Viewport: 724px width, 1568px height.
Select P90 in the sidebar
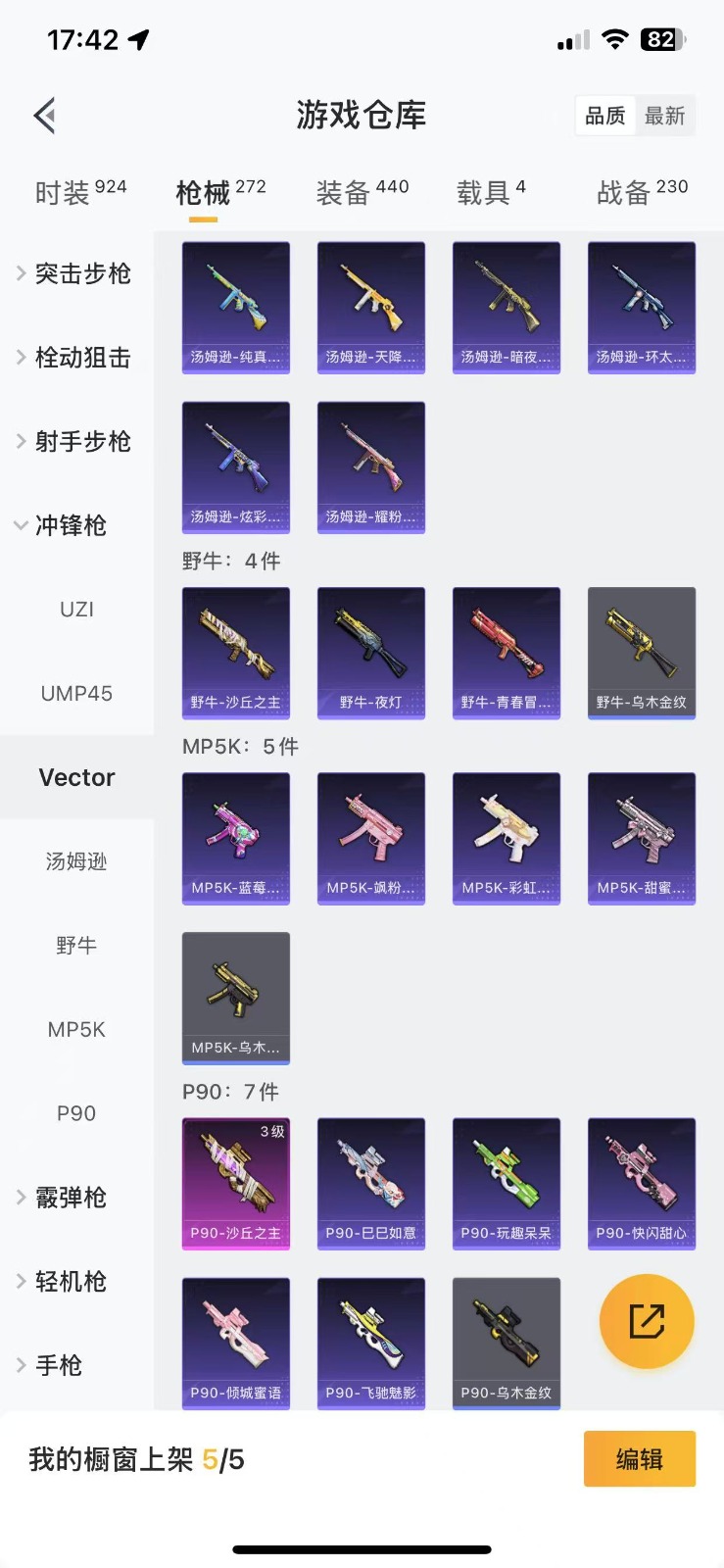coord(76,1113)
